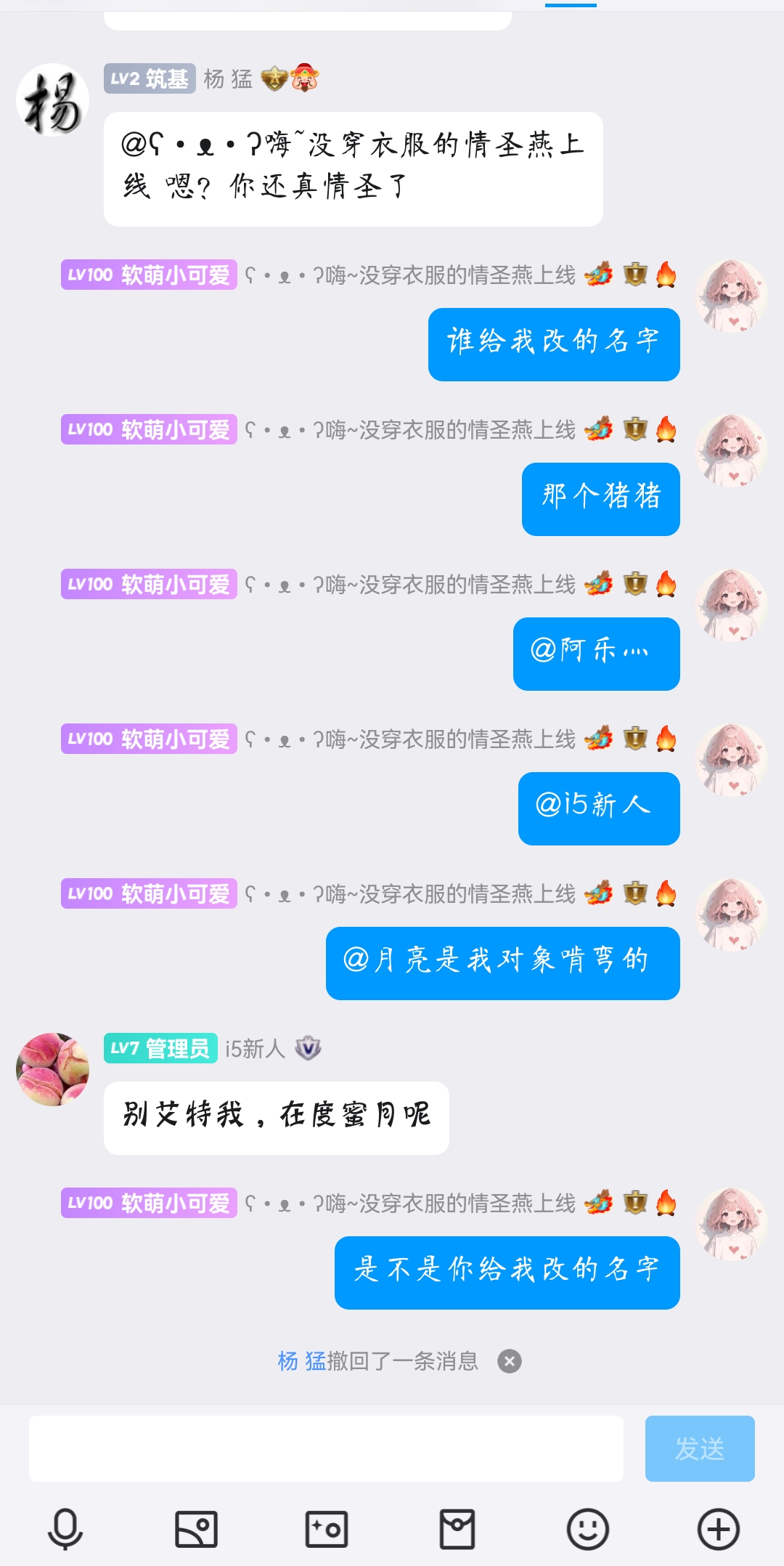Tap the message input field
The image size is (784, 1566).
click(326, 1448)
